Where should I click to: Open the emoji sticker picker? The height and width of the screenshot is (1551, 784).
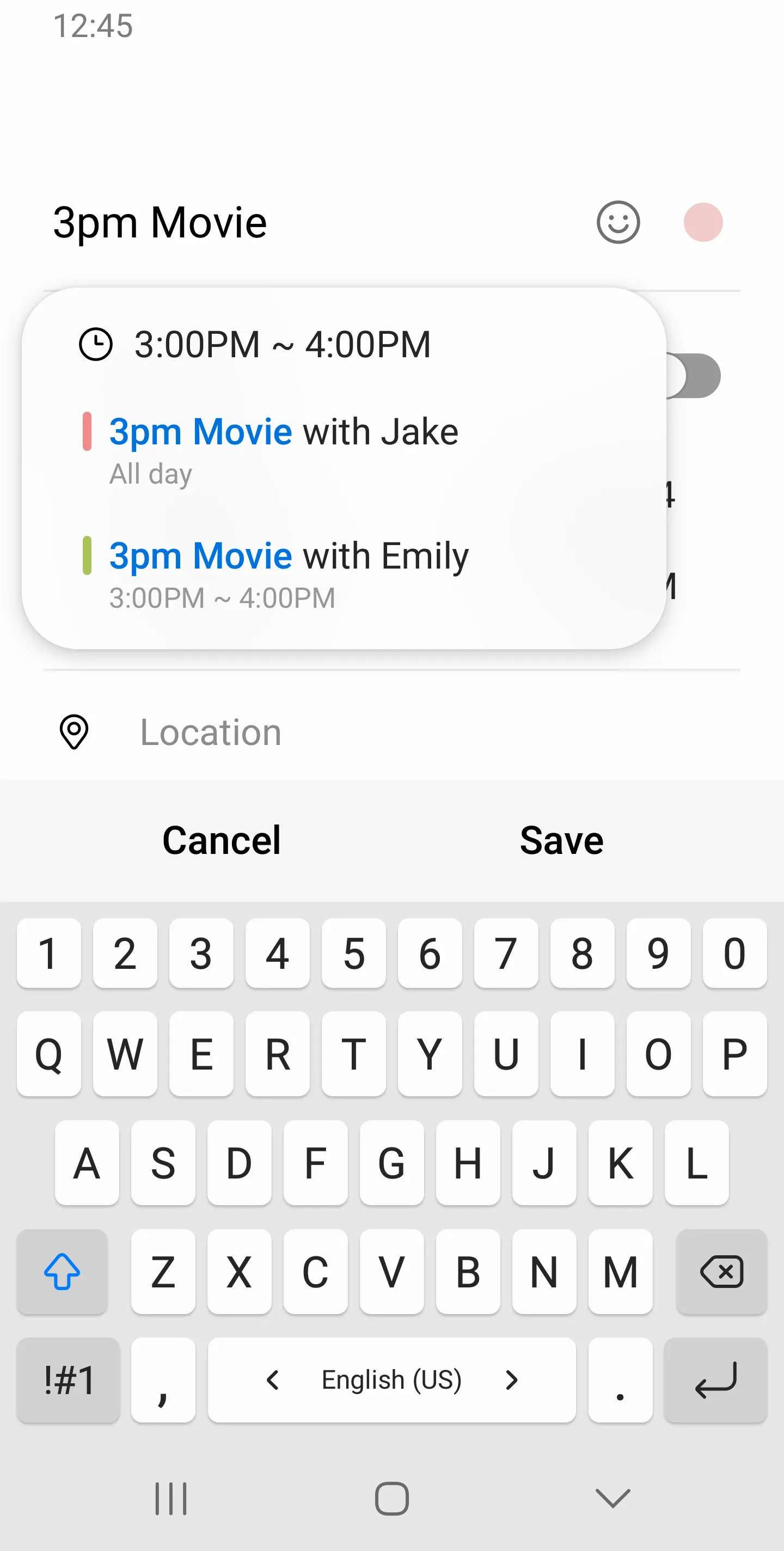618,223
